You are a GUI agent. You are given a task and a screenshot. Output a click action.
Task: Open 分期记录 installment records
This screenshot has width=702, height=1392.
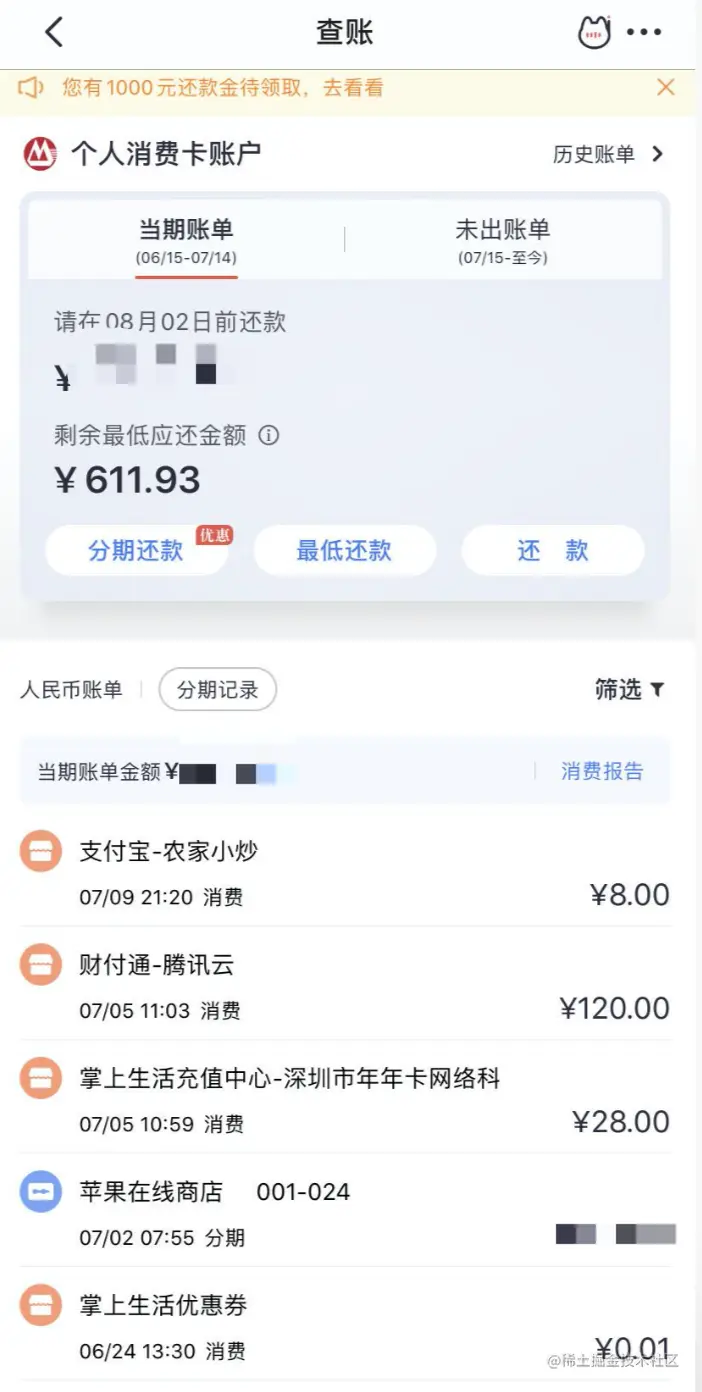(x=217, y=690)
